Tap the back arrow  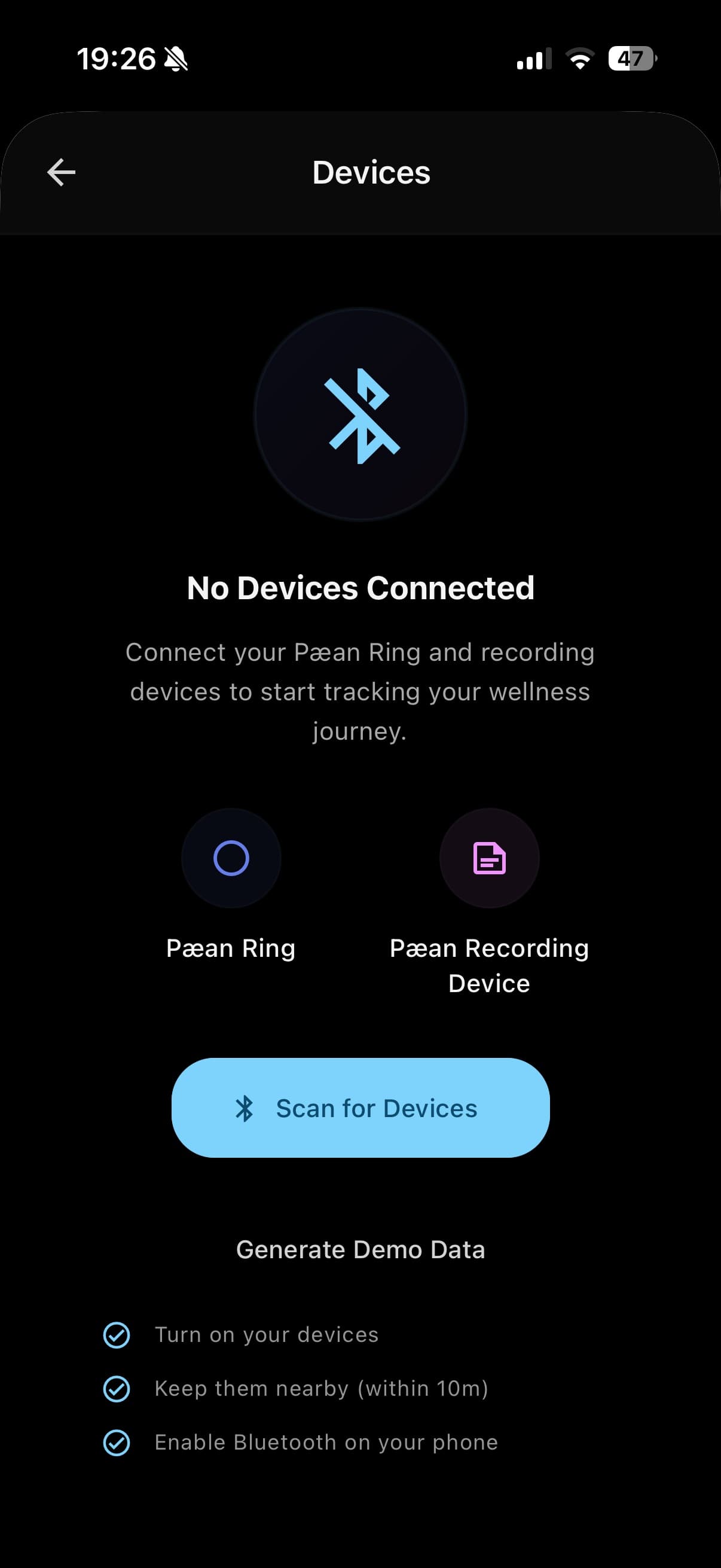tap(61, 172)
